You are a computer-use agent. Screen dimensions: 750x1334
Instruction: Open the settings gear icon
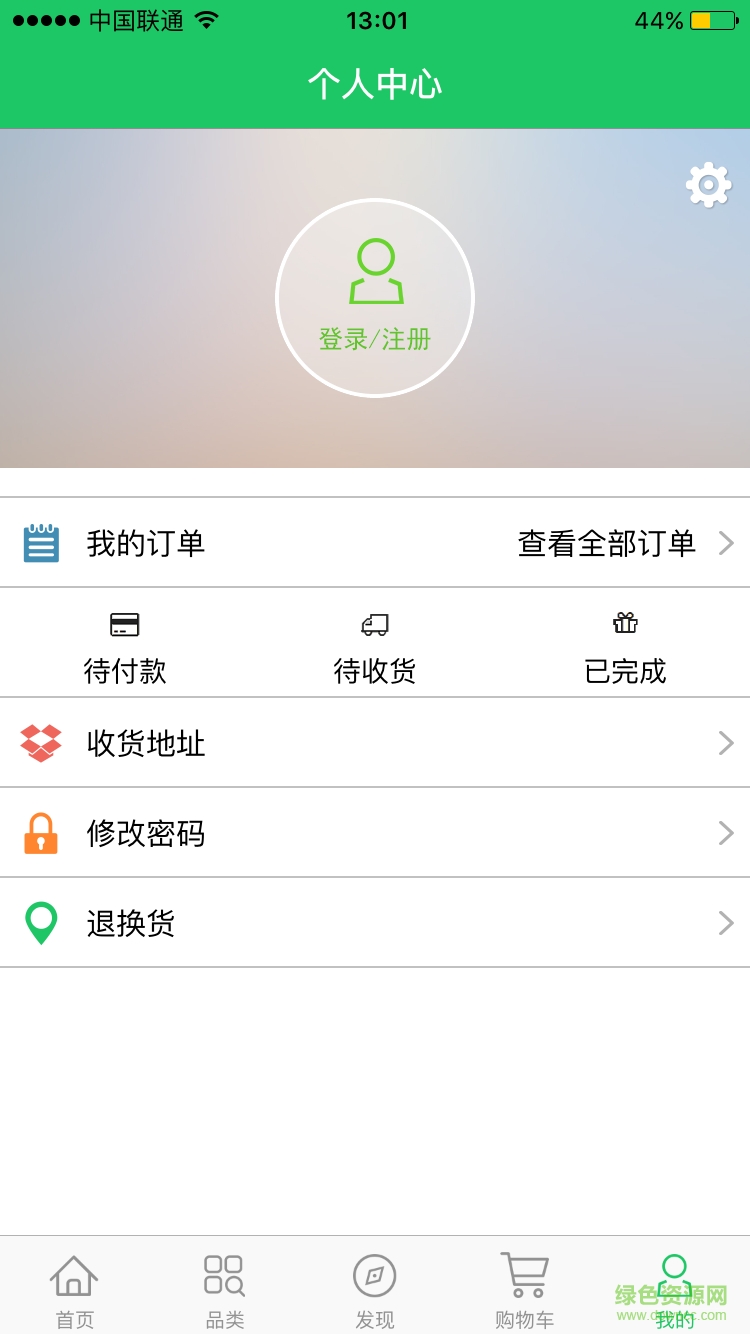pyautogui.click(x=708, y=184)
